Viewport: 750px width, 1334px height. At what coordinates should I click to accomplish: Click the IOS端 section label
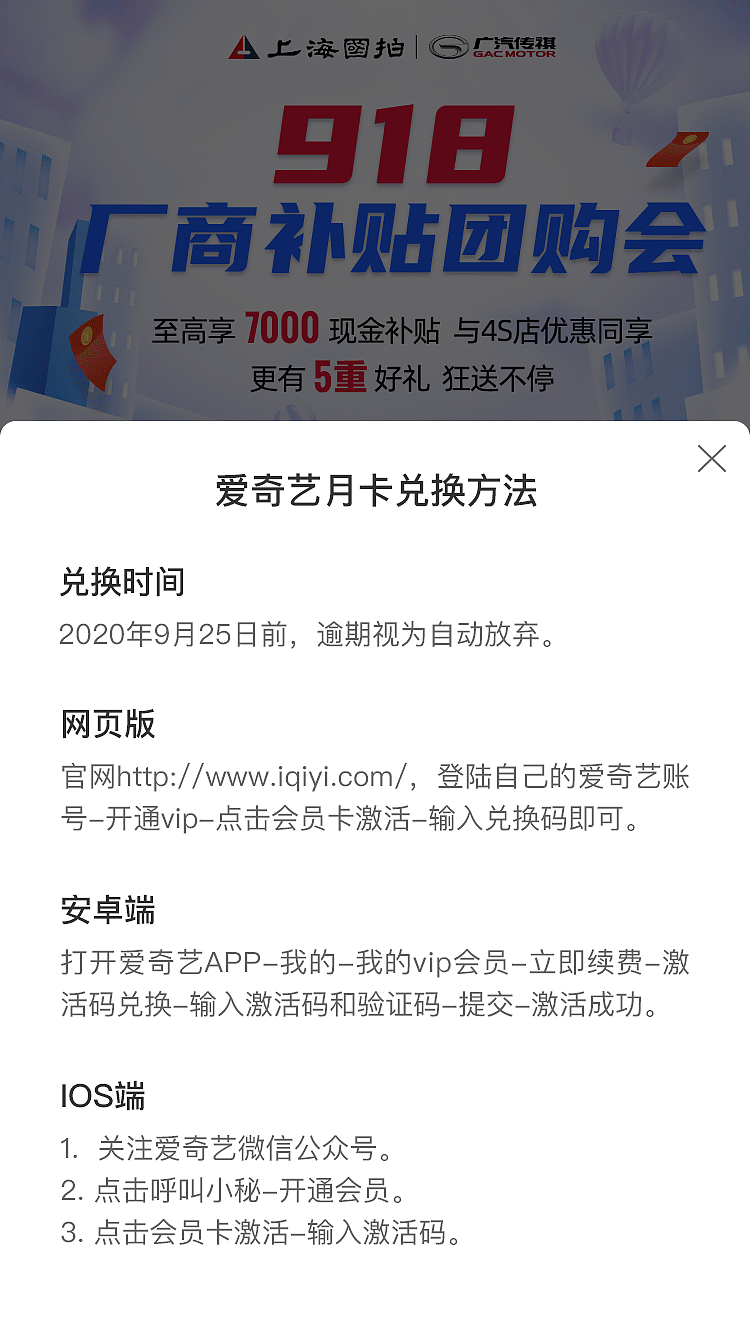104,1097
